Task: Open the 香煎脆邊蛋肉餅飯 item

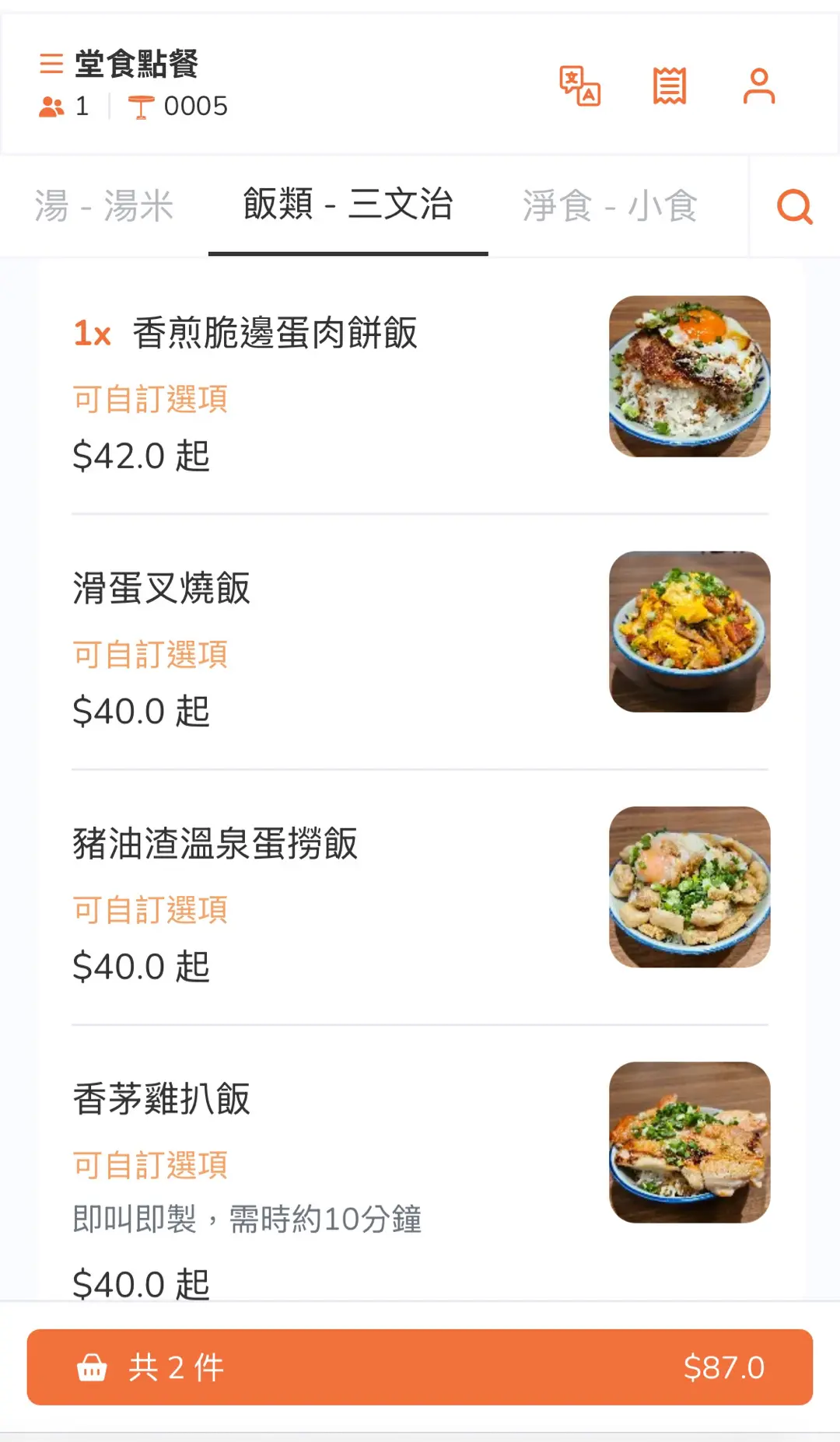Action: pyautogui.click(x=275, y=334)
